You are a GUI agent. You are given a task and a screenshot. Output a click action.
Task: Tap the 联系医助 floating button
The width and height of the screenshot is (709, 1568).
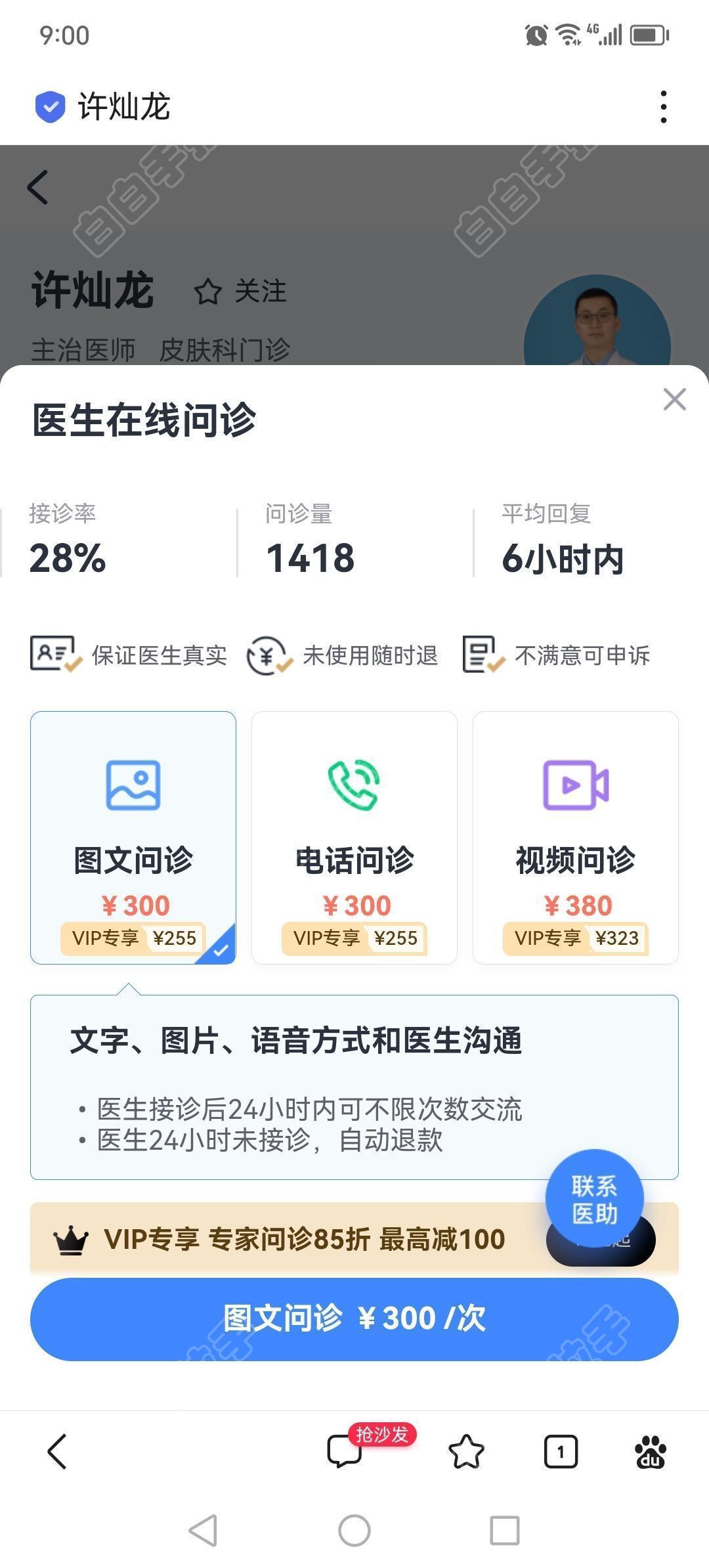(x=594, y=1198)
